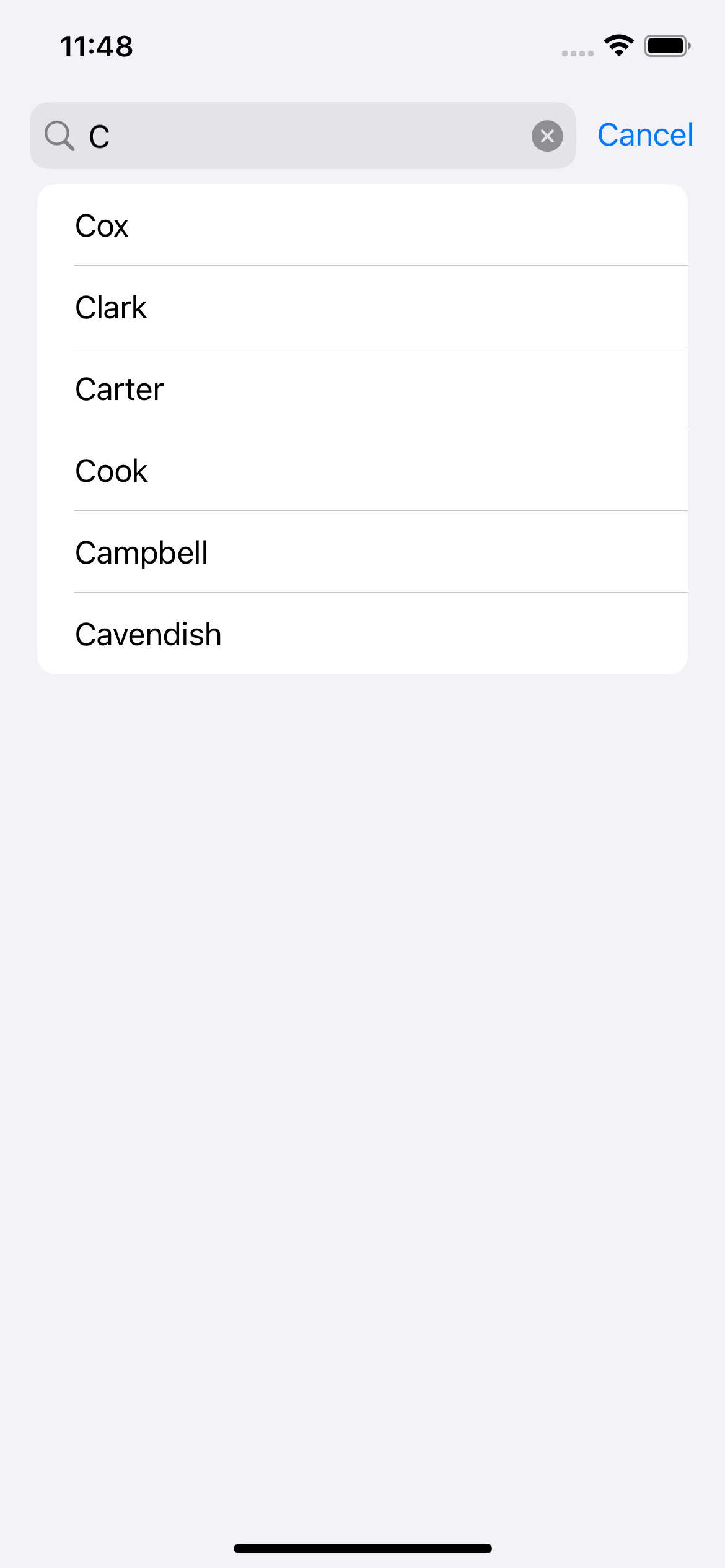Click the clock showing 11:48

tap(96, 46)
